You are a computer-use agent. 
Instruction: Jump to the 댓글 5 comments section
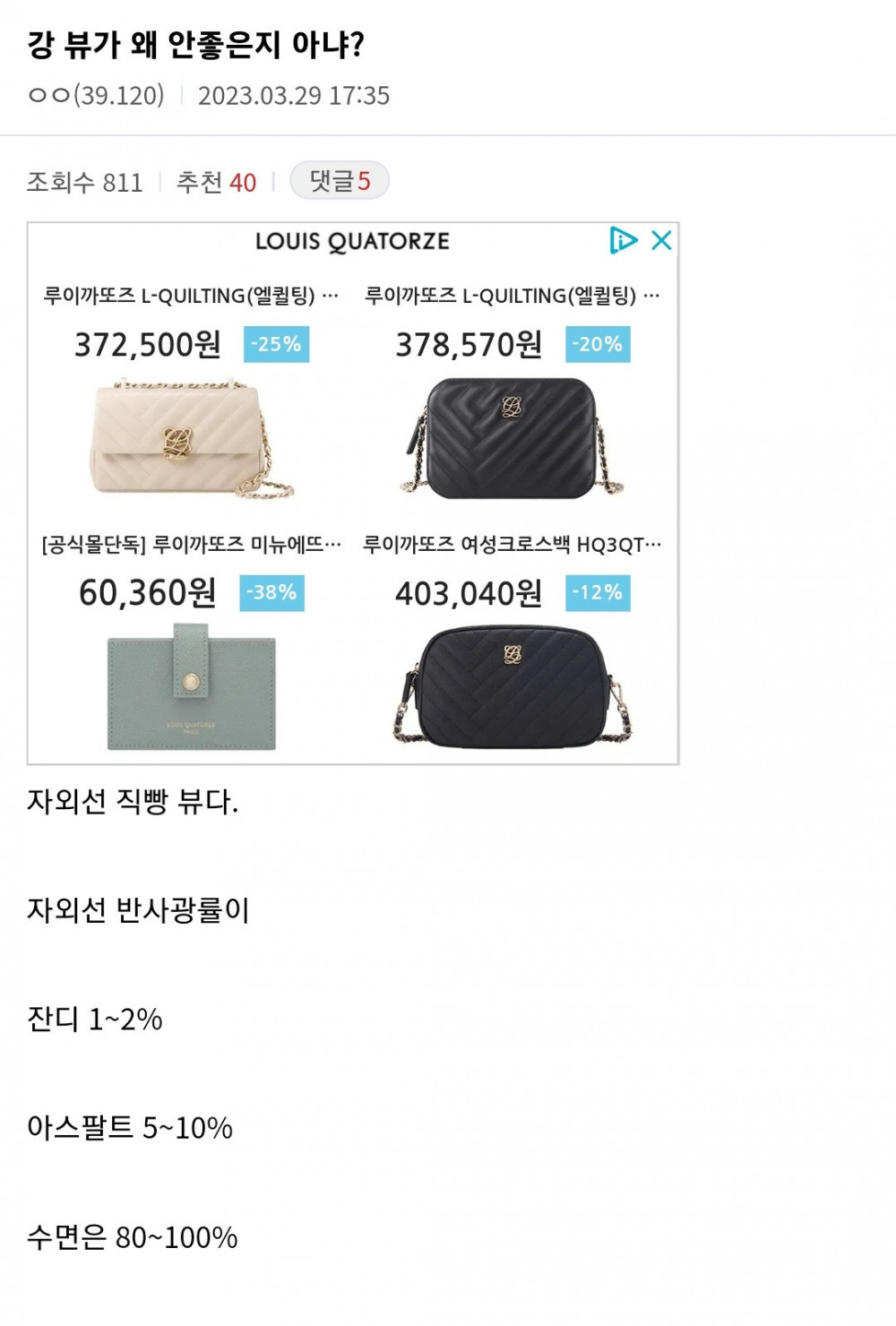[x=340, y=181]
